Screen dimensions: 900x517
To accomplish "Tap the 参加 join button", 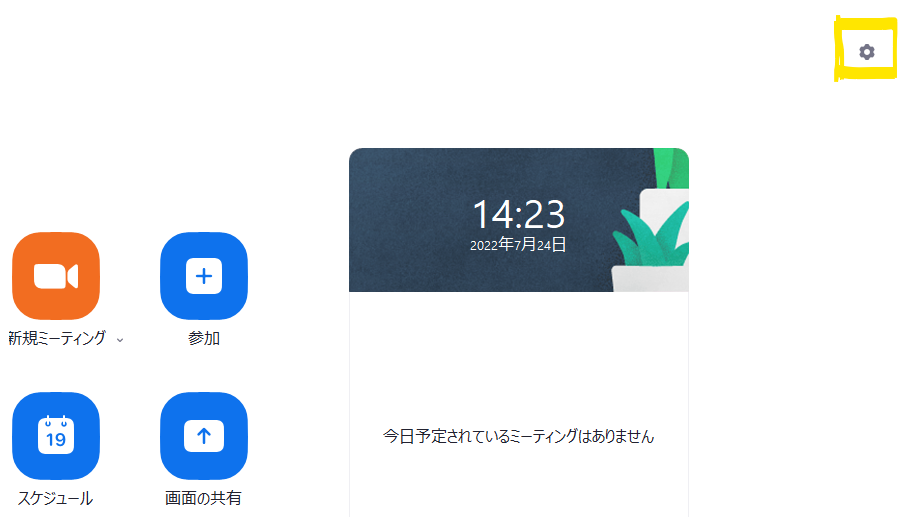I will pos(204,276).
